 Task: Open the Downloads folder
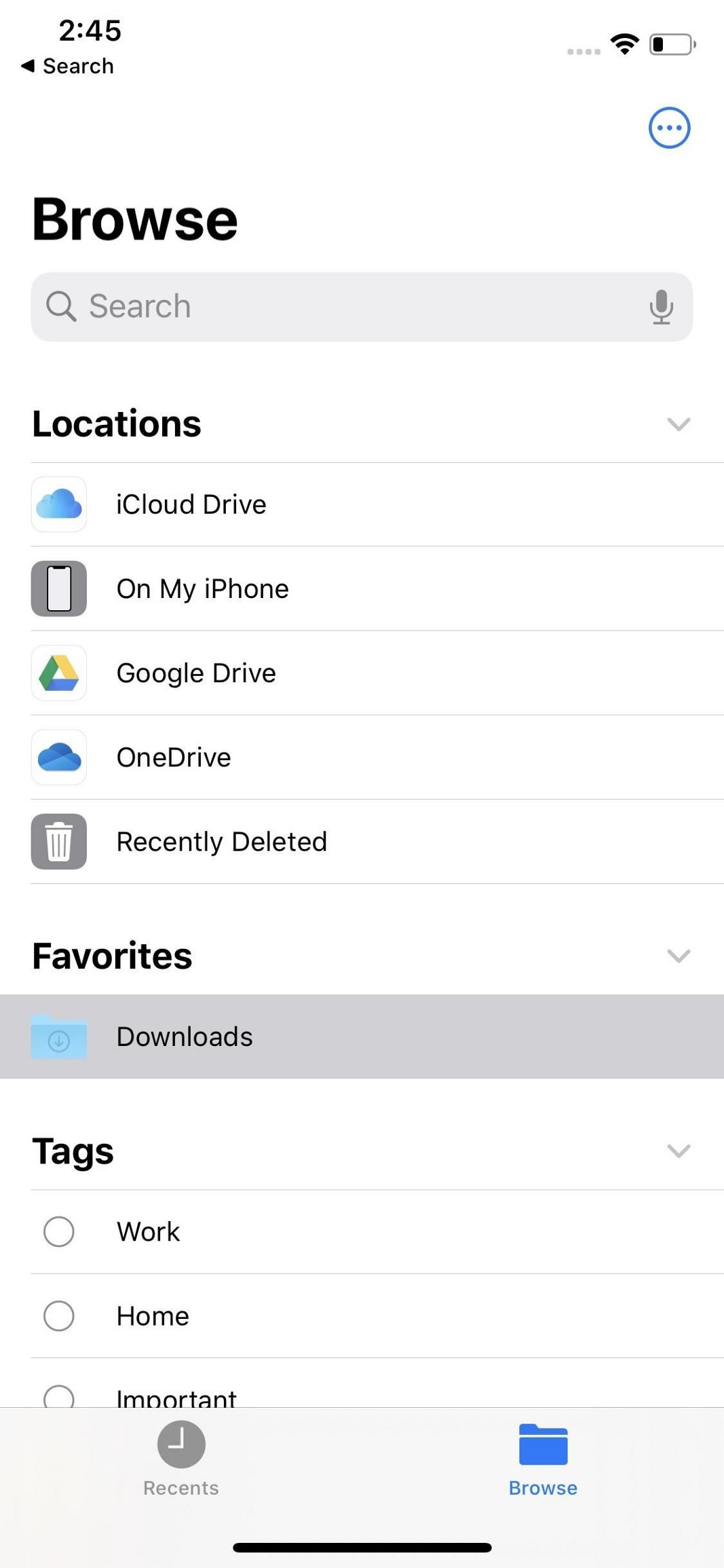click(185, 1037)
